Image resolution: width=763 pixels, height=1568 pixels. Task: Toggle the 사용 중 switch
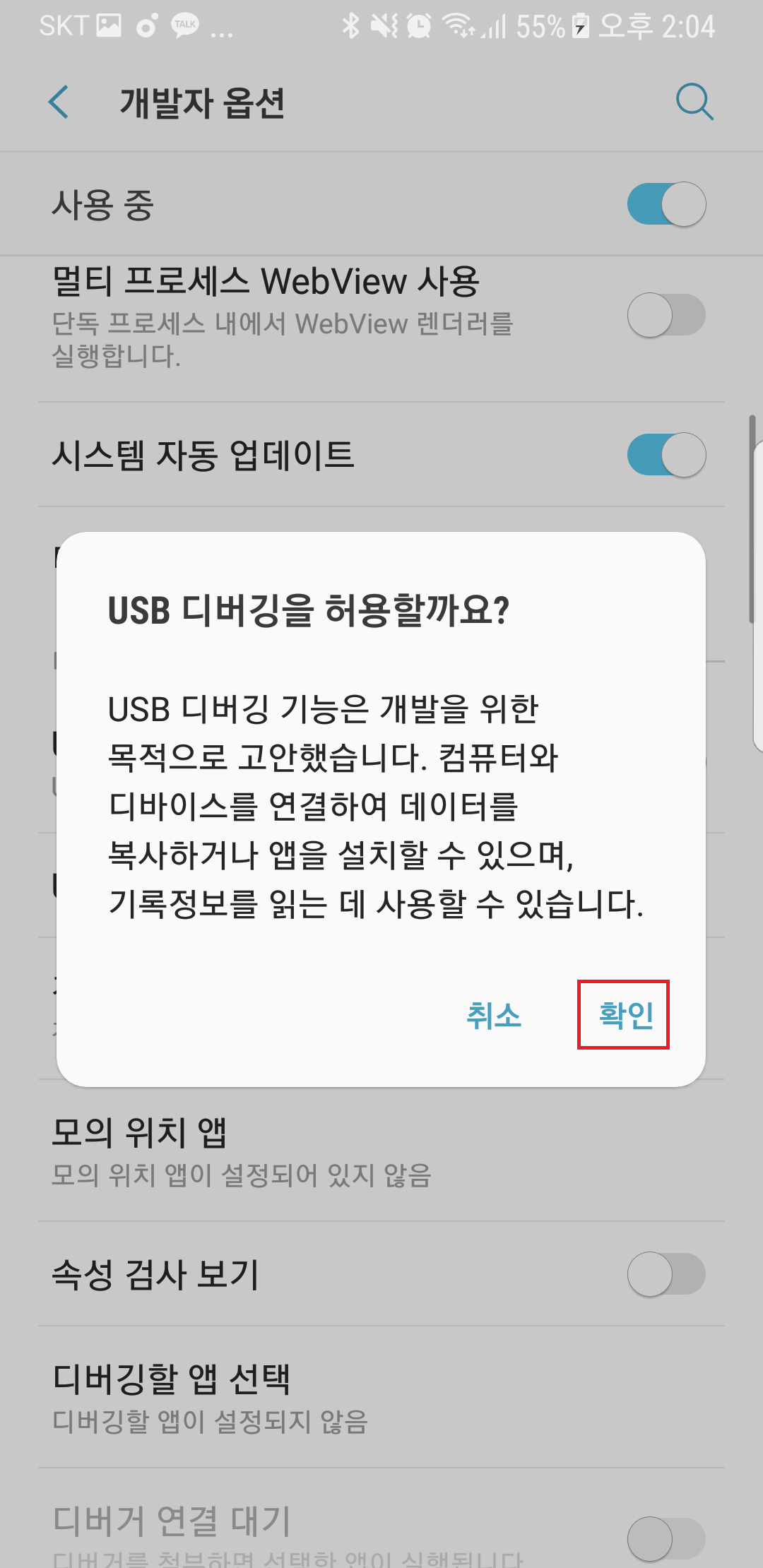tap(666, 204)
